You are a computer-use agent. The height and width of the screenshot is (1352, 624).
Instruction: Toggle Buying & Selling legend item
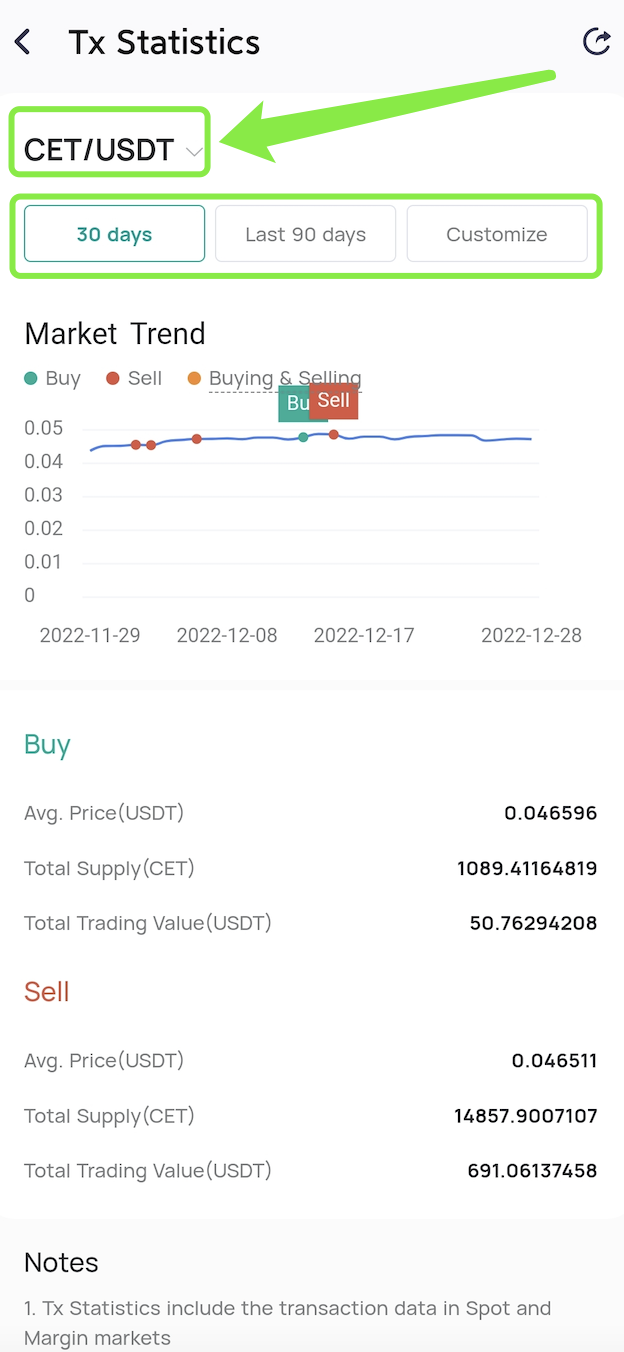(x=274, y=378)
